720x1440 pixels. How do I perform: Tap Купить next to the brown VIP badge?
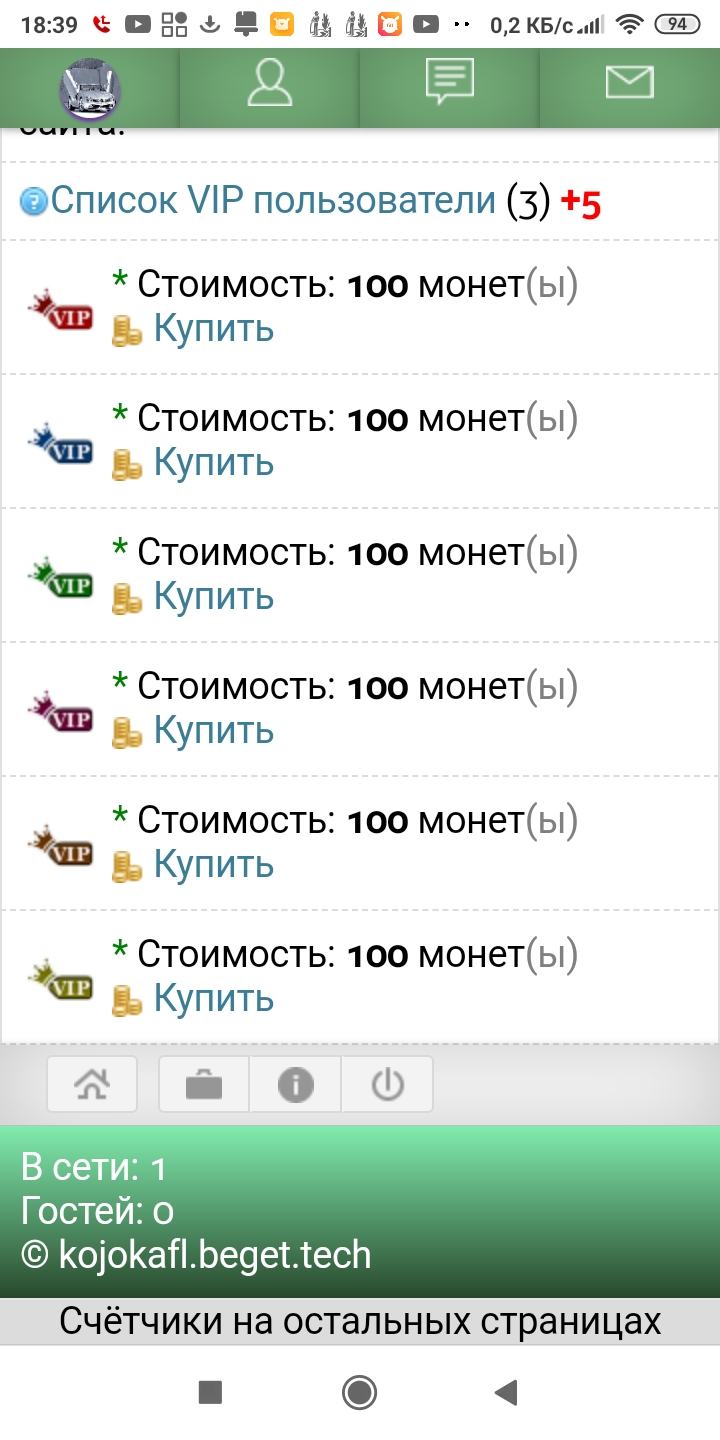(x=213, y=865)
